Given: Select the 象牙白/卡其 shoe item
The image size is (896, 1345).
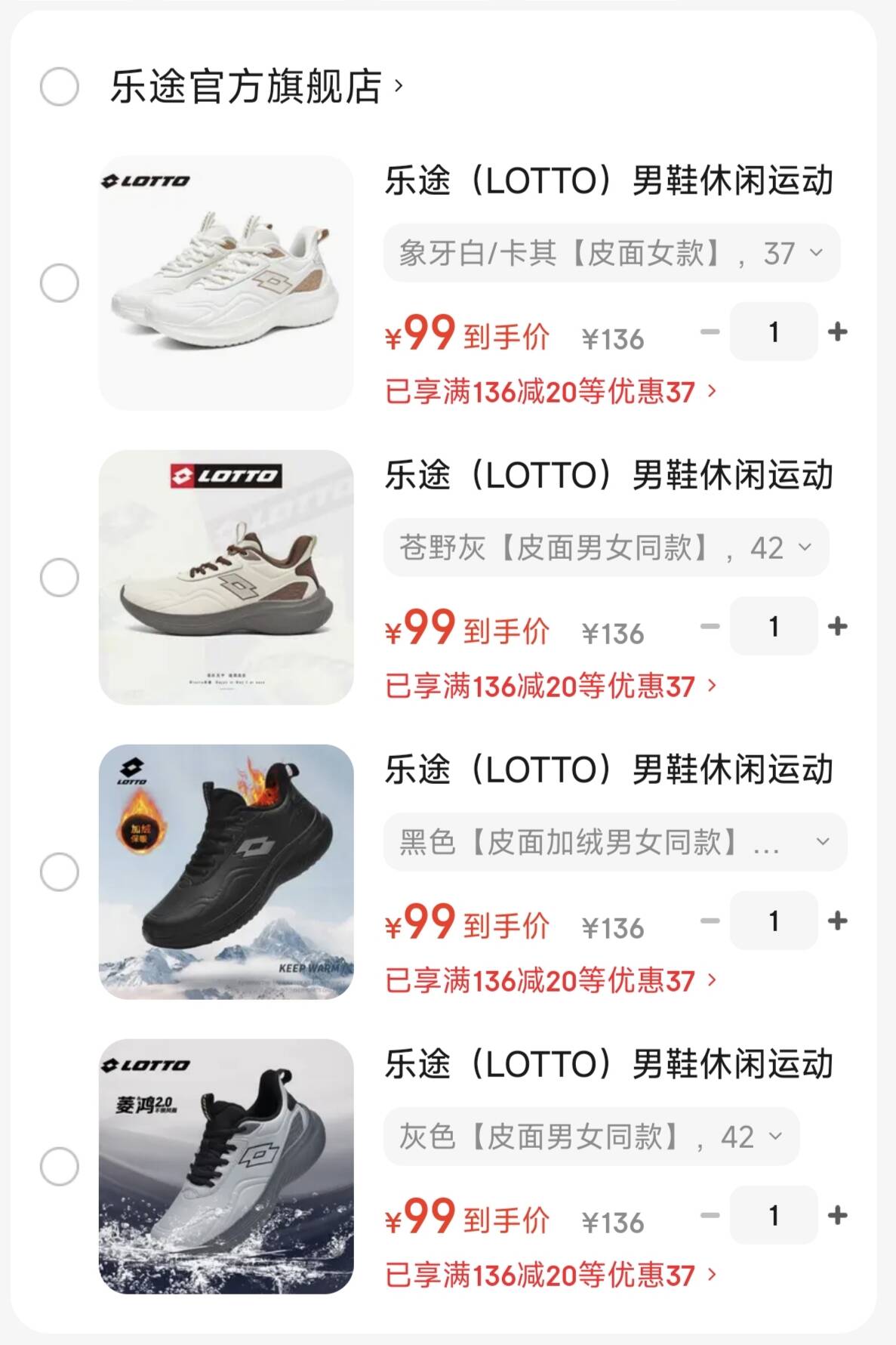Looking at the screenshot, I should 59,283.
